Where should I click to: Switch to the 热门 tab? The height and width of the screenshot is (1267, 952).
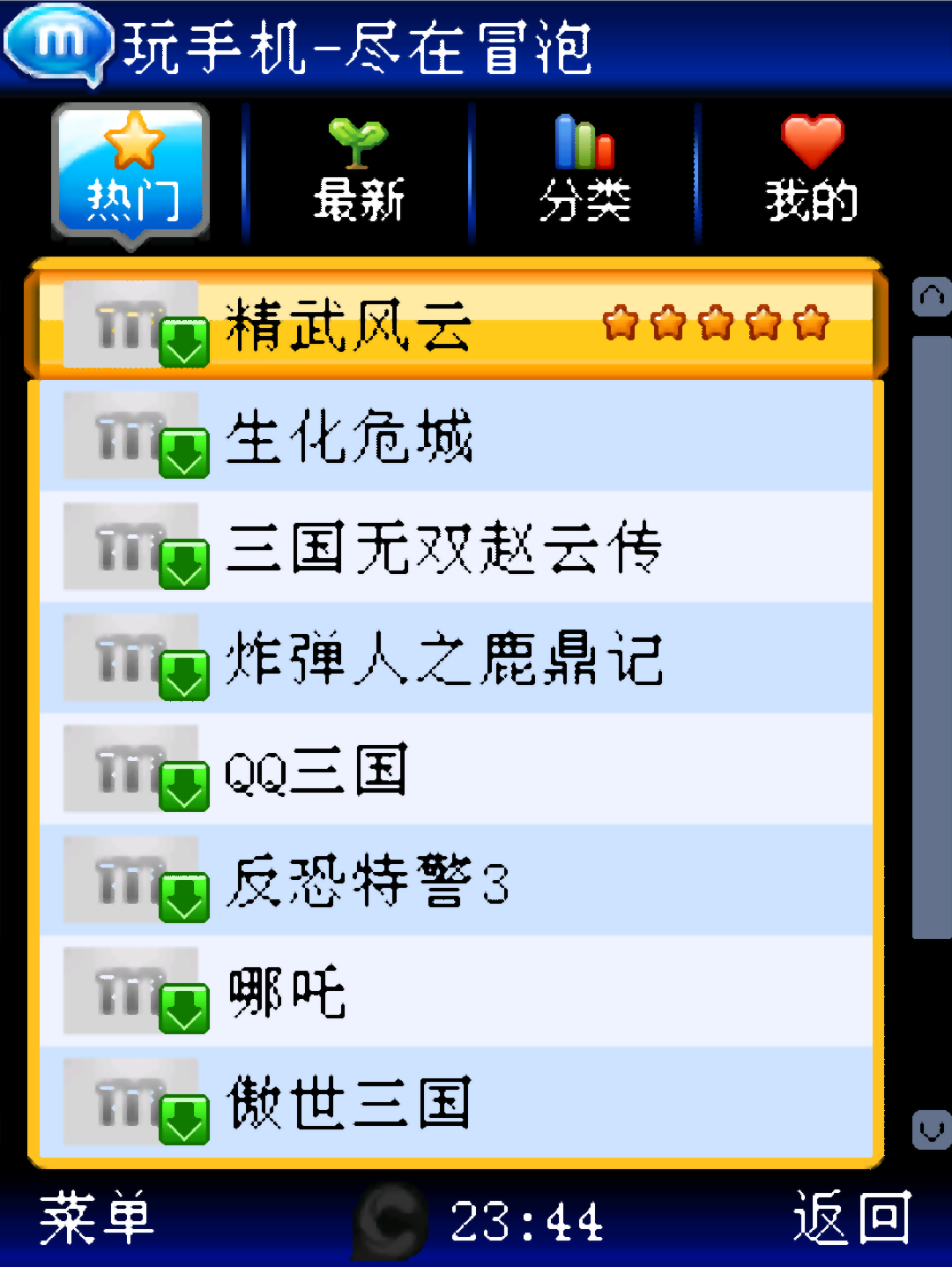(x=131, y=174)
